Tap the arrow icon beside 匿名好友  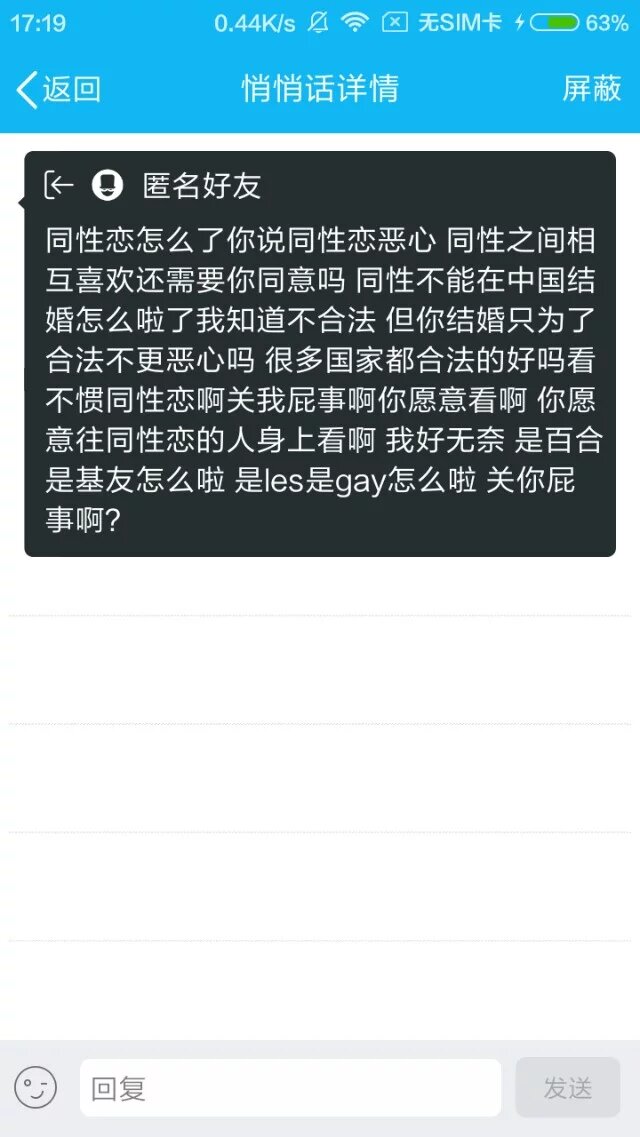coord(59,185)
